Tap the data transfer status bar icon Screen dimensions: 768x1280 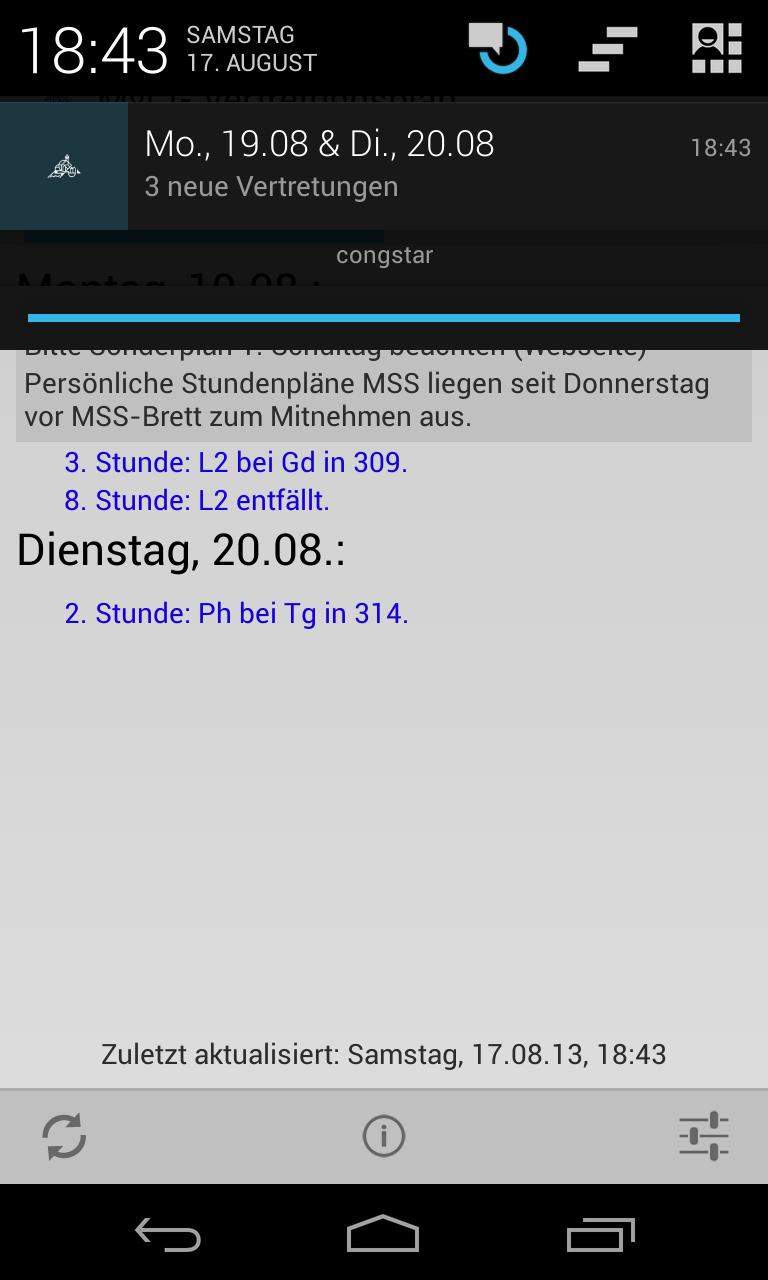[606, 47]
